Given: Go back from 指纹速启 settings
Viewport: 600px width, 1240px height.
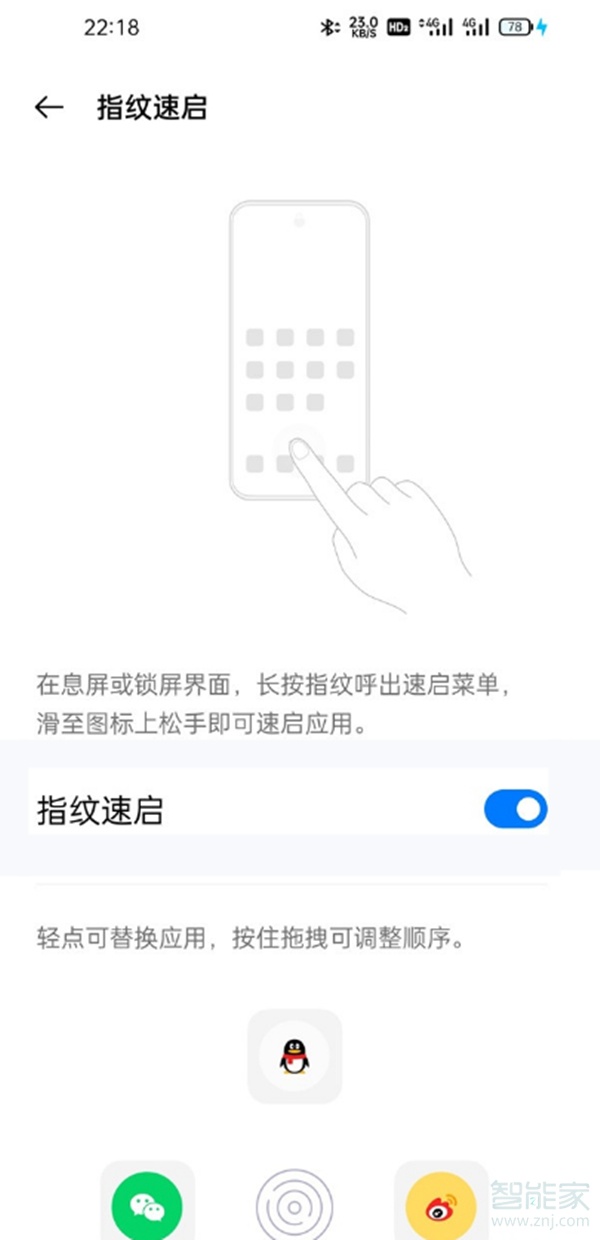Looking at the screenshot, I should pos(48,108).
